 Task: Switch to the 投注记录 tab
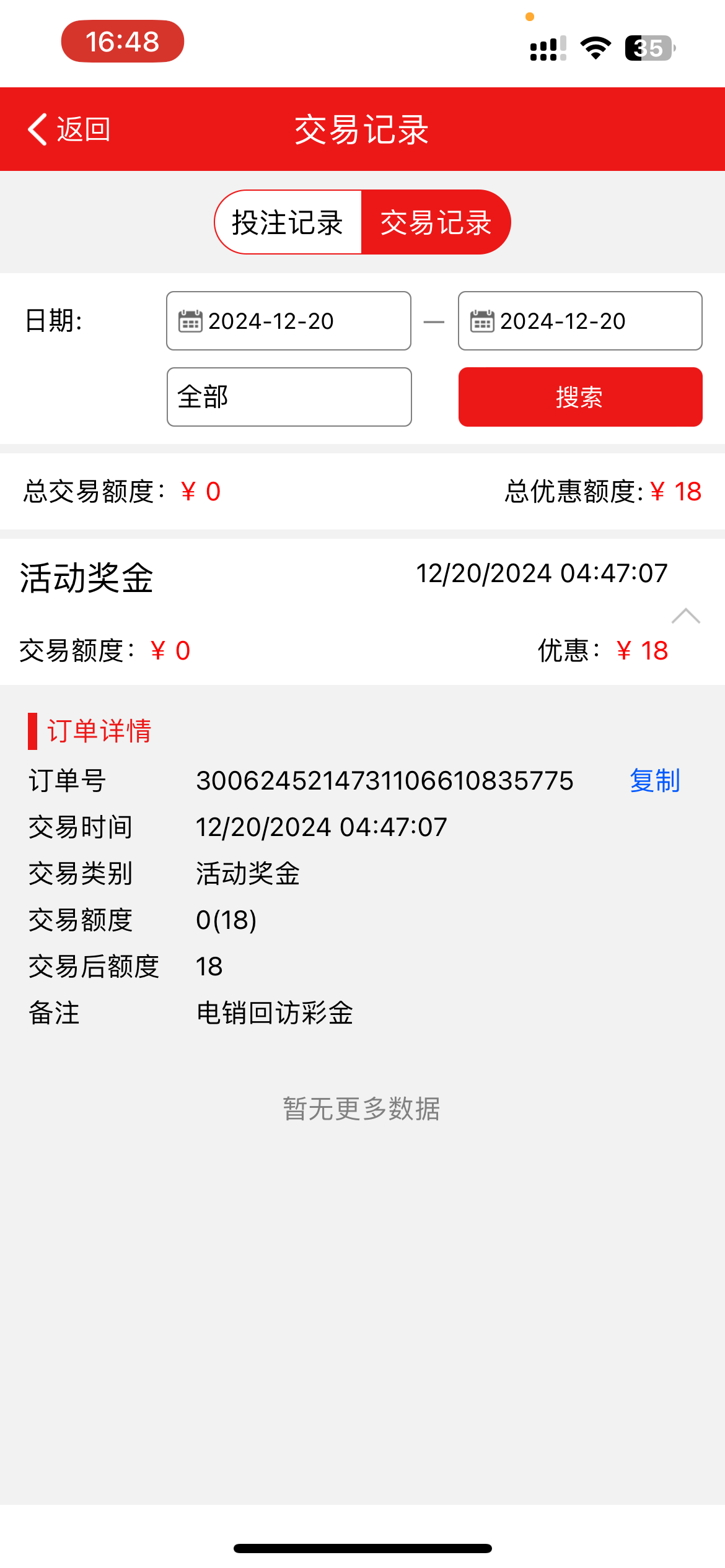[288, 222]
